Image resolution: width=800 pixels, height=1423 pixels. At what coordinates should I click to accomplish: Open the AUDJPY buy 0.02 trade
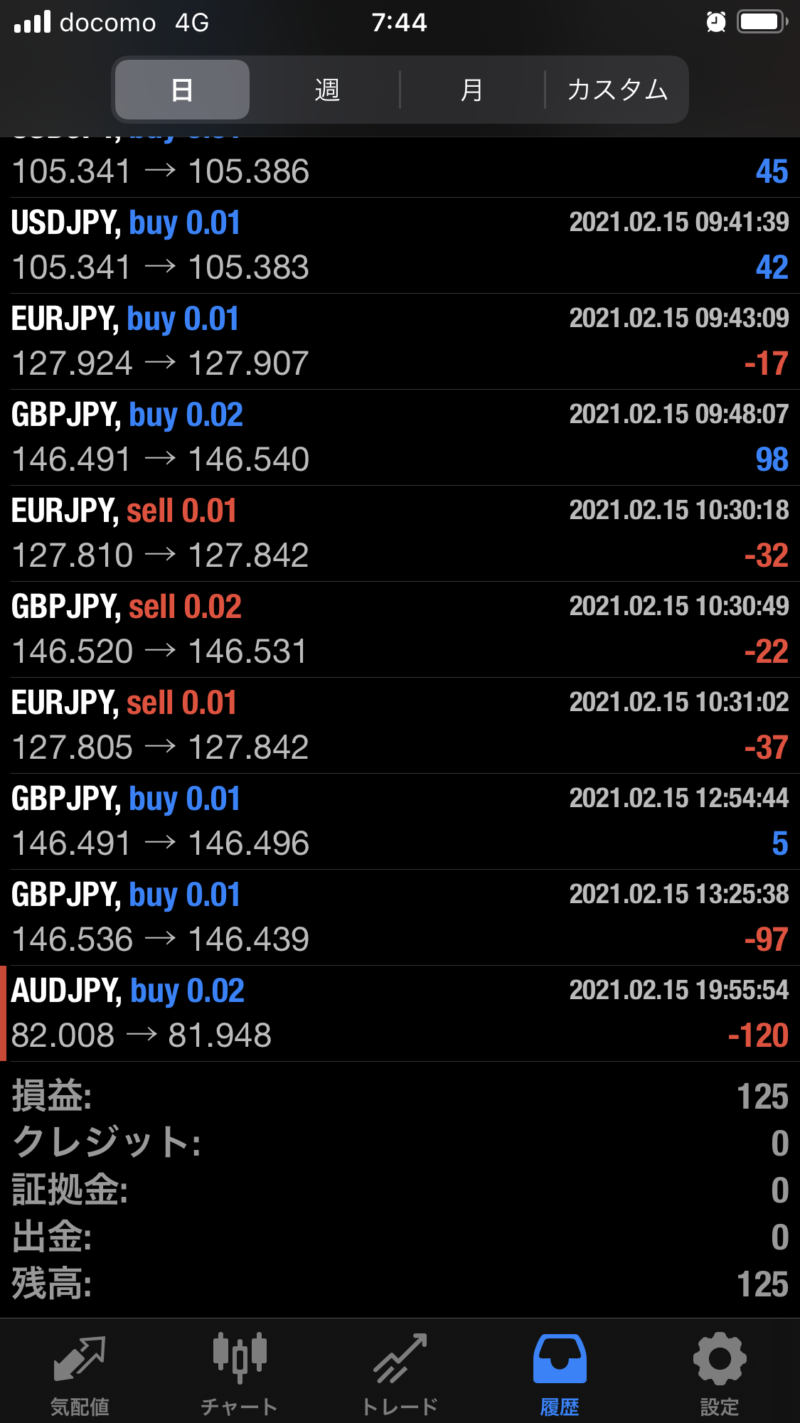[400, 1014]
